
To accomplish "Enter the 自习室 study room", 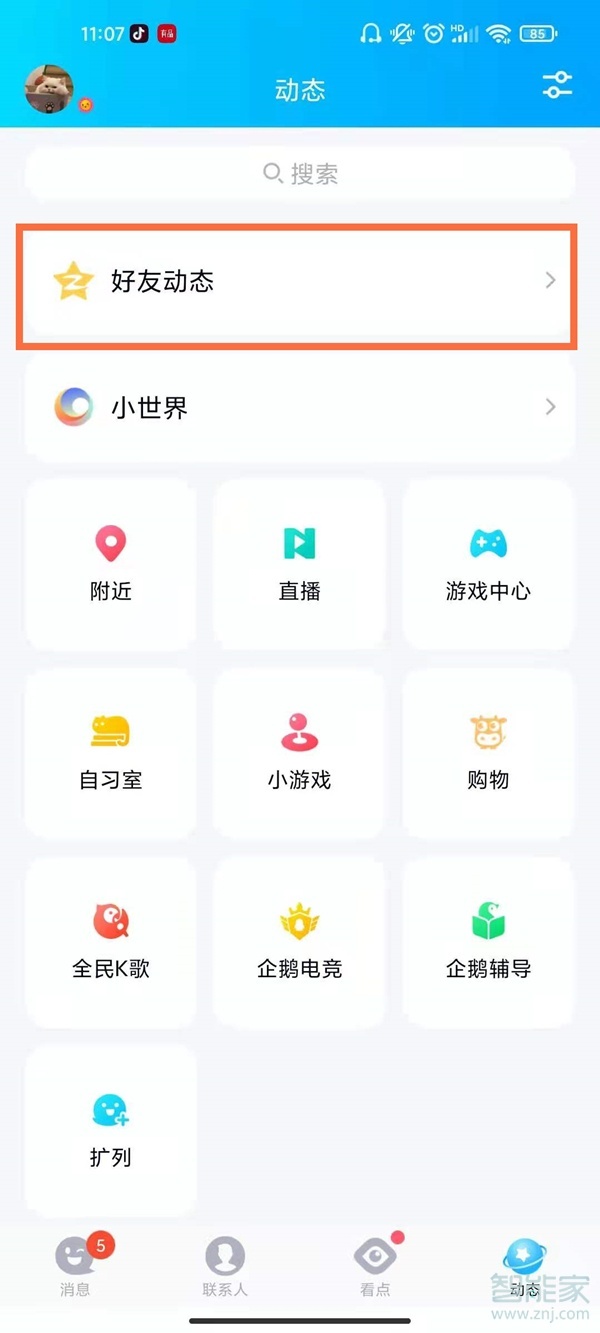I will (x=111, y=753).
